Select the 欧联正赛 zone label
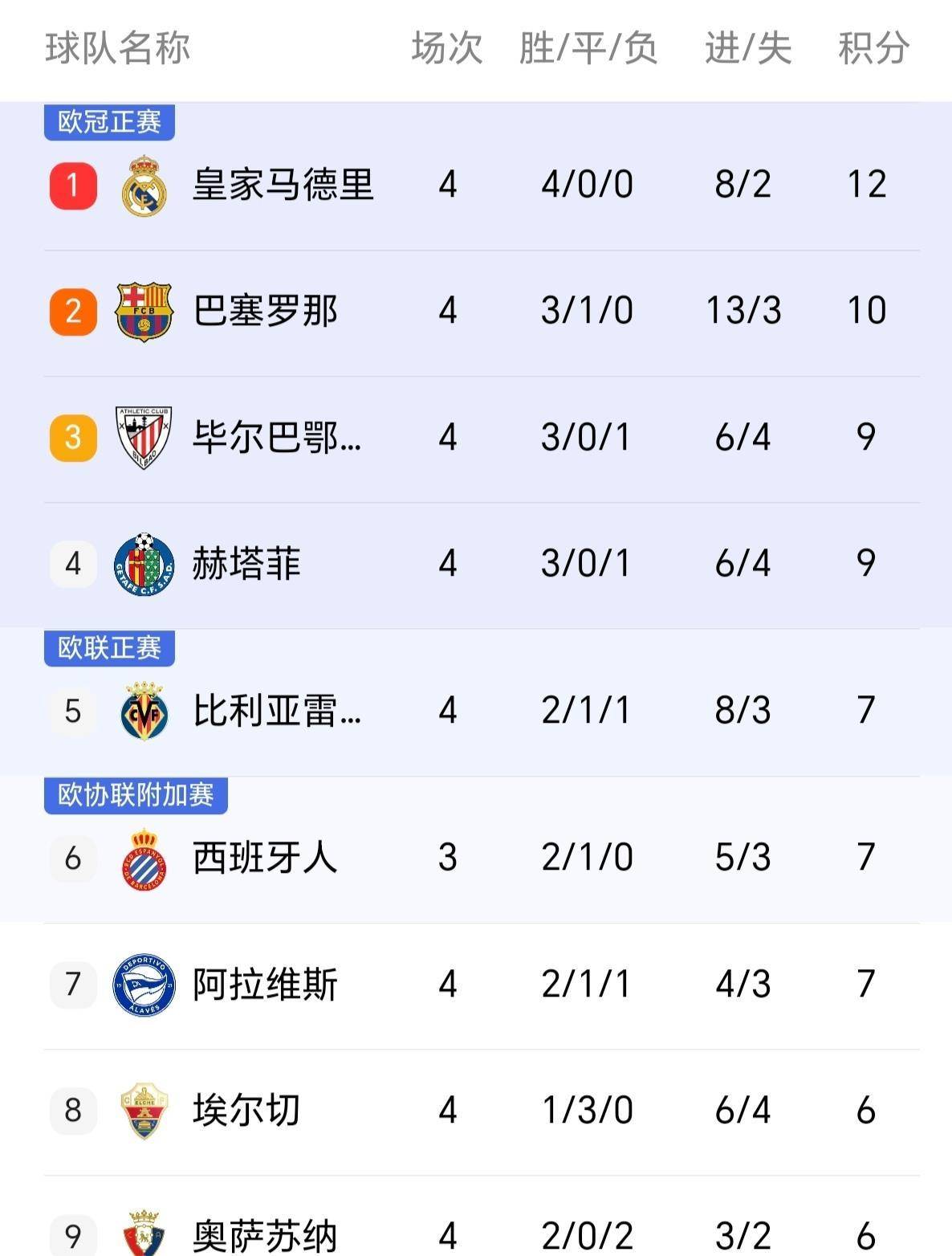The image size is (952, 1256). [x=108, y=650]
